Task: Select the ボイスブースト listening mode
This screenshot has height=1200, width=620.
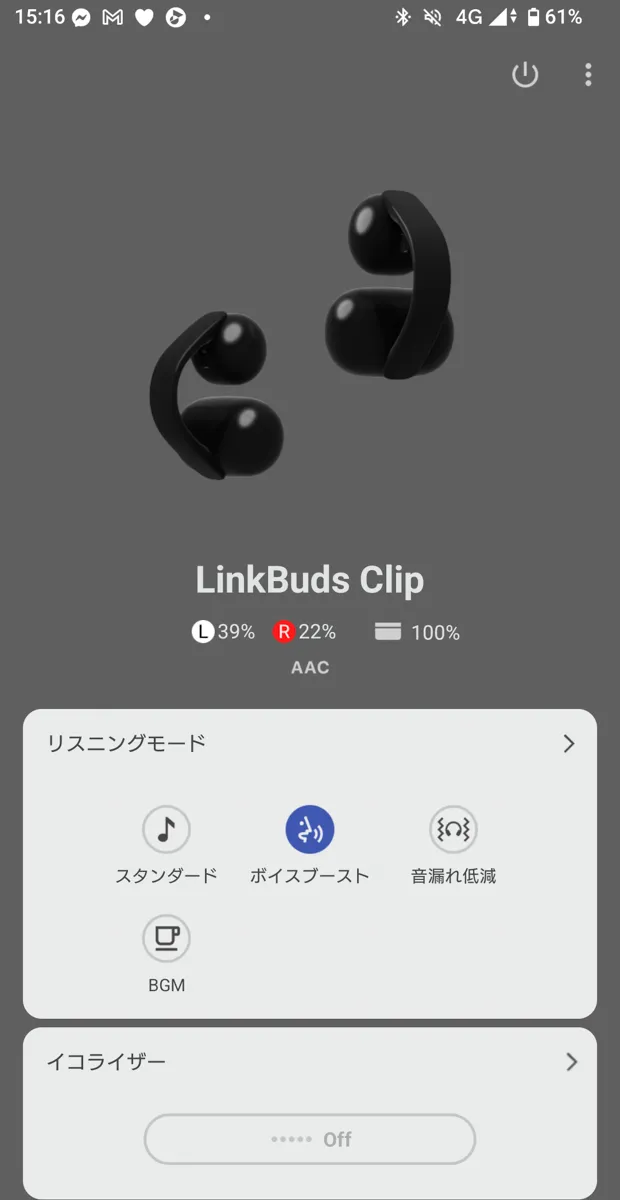Action: (x=310, y=829)
